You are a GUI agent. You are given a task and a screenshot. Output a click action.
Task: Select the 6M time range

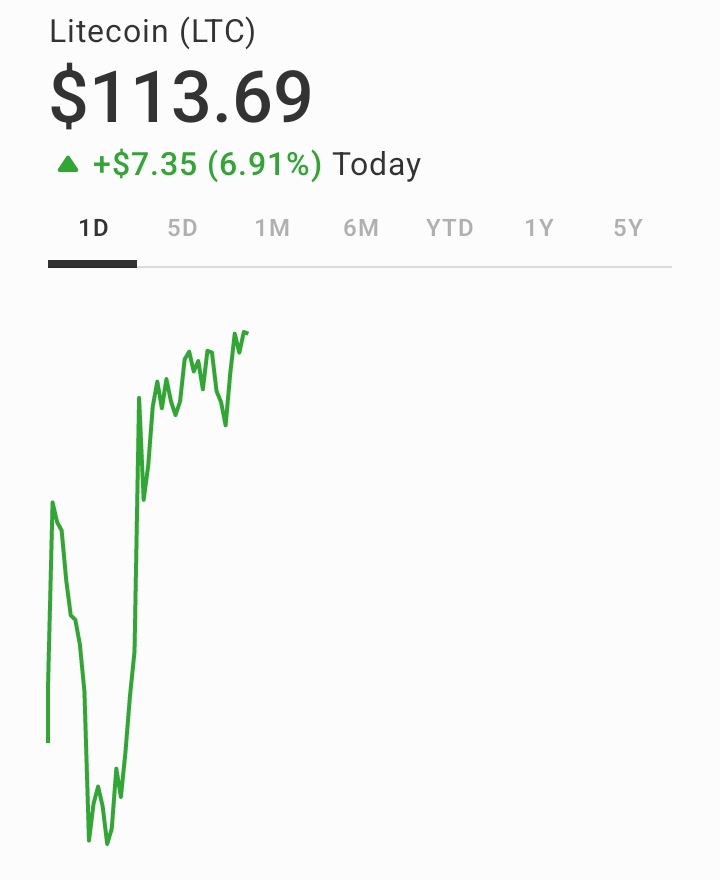click(x=360, y=228)
